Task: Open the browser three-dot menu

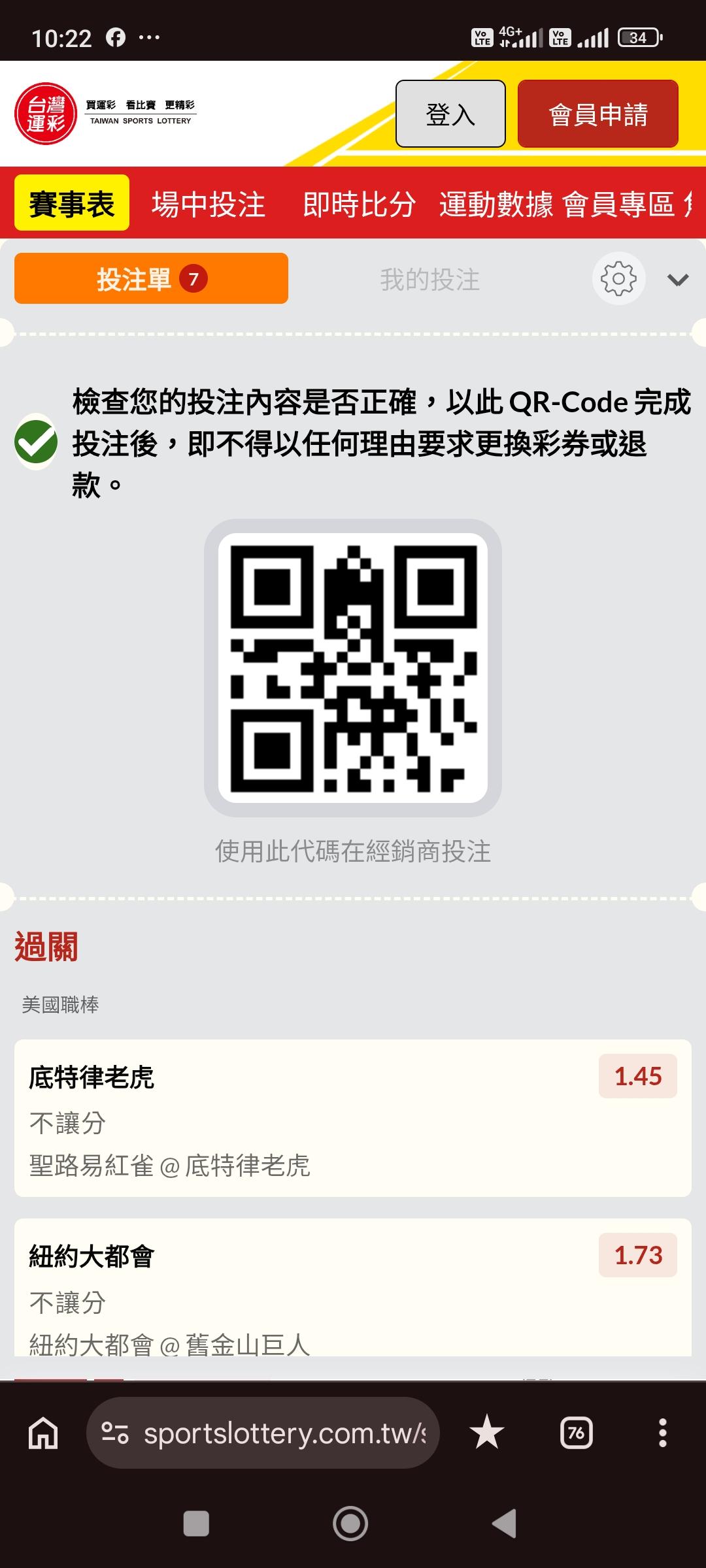Action: pyautogui.click(x=663, y=1433)
